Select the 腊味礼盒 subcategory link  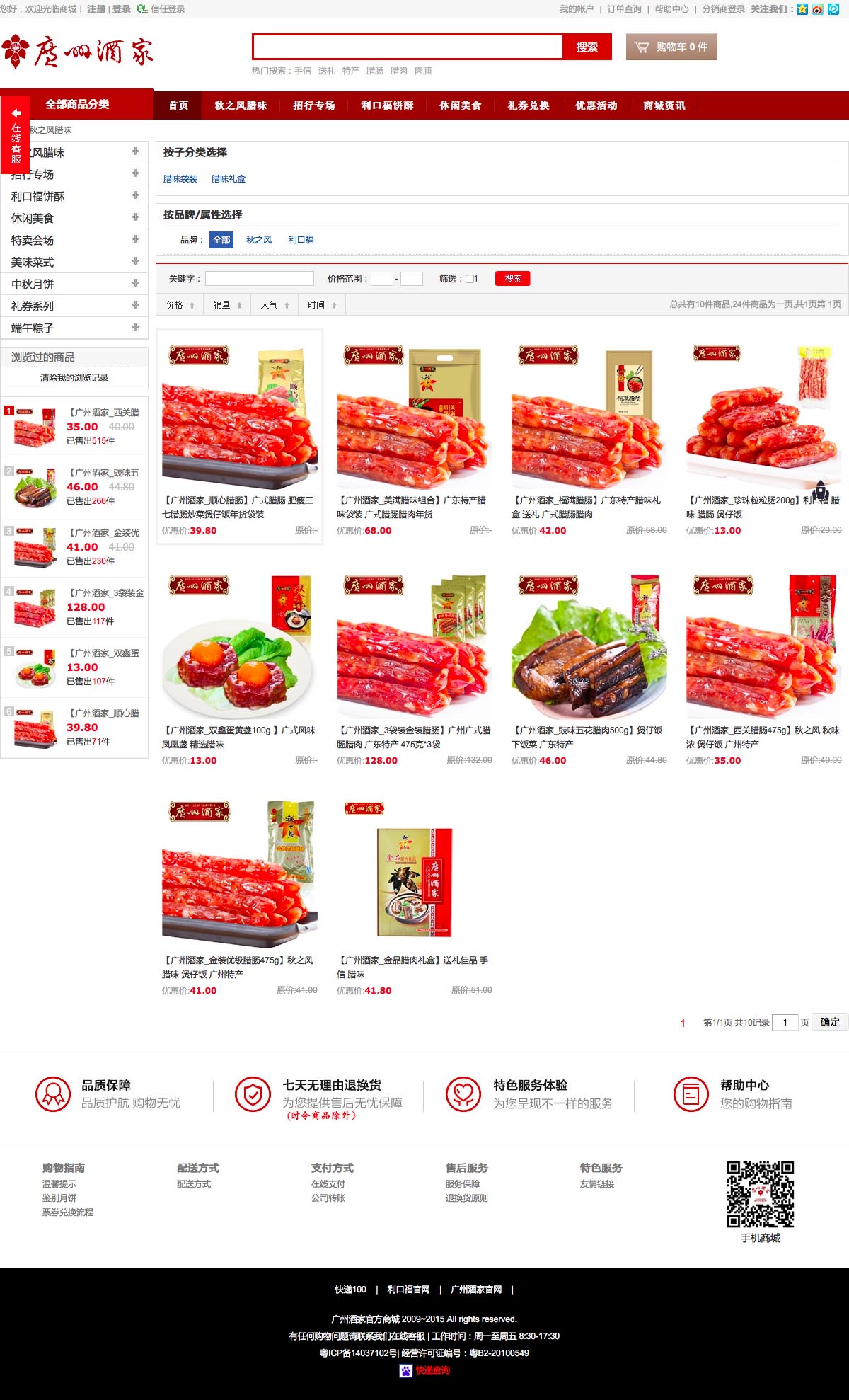pos(229,179)
